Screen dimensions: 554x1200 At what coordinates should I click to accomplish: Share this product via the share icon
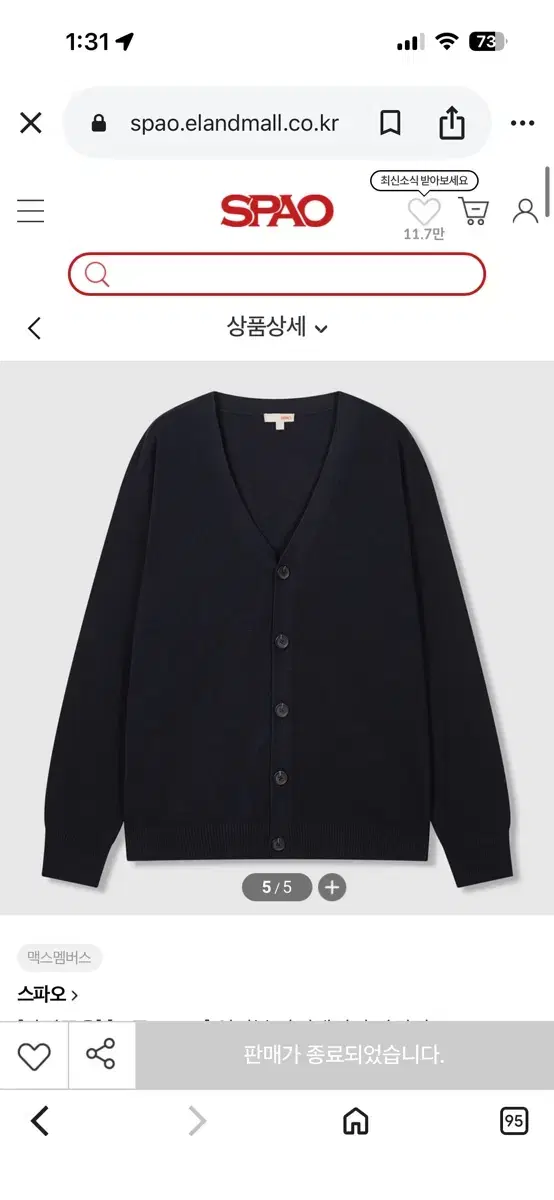[x=101, y=1055]
